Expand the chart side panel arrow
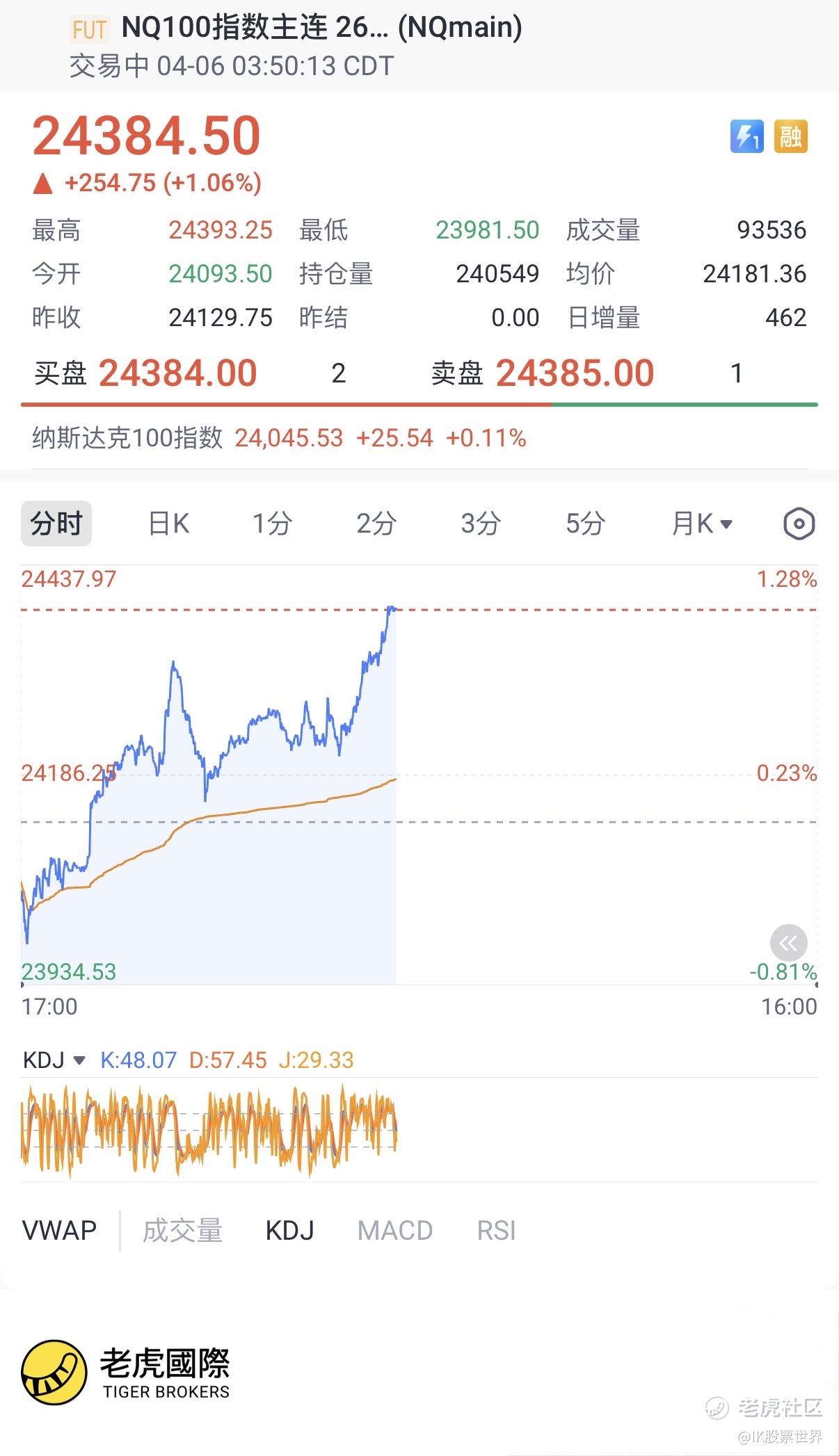This screenshot has height=1456, width=839. click(x=788, y=943)
